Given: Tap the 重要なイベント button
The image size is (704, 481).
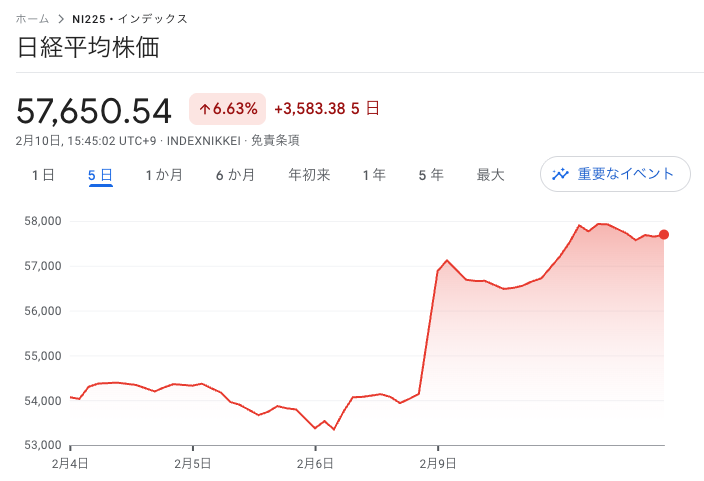Looking at the screenshot, I should (615, 174).
